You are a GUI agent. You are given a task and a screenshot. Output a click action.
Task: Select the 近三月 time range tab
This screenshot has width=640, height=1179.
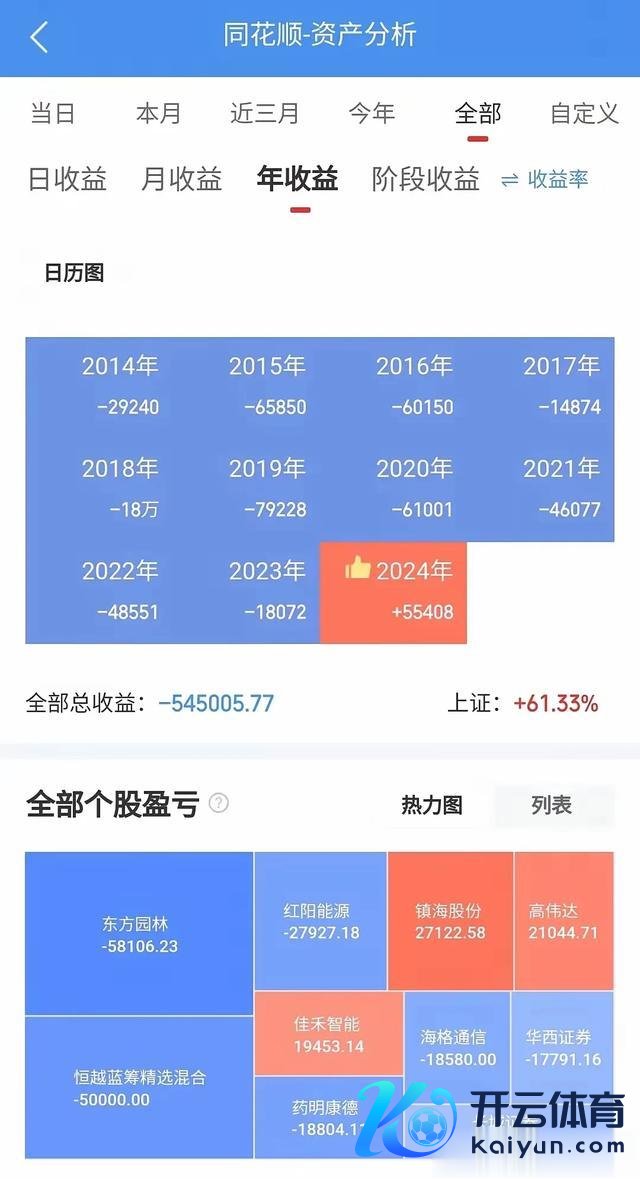tap(265, 113)
